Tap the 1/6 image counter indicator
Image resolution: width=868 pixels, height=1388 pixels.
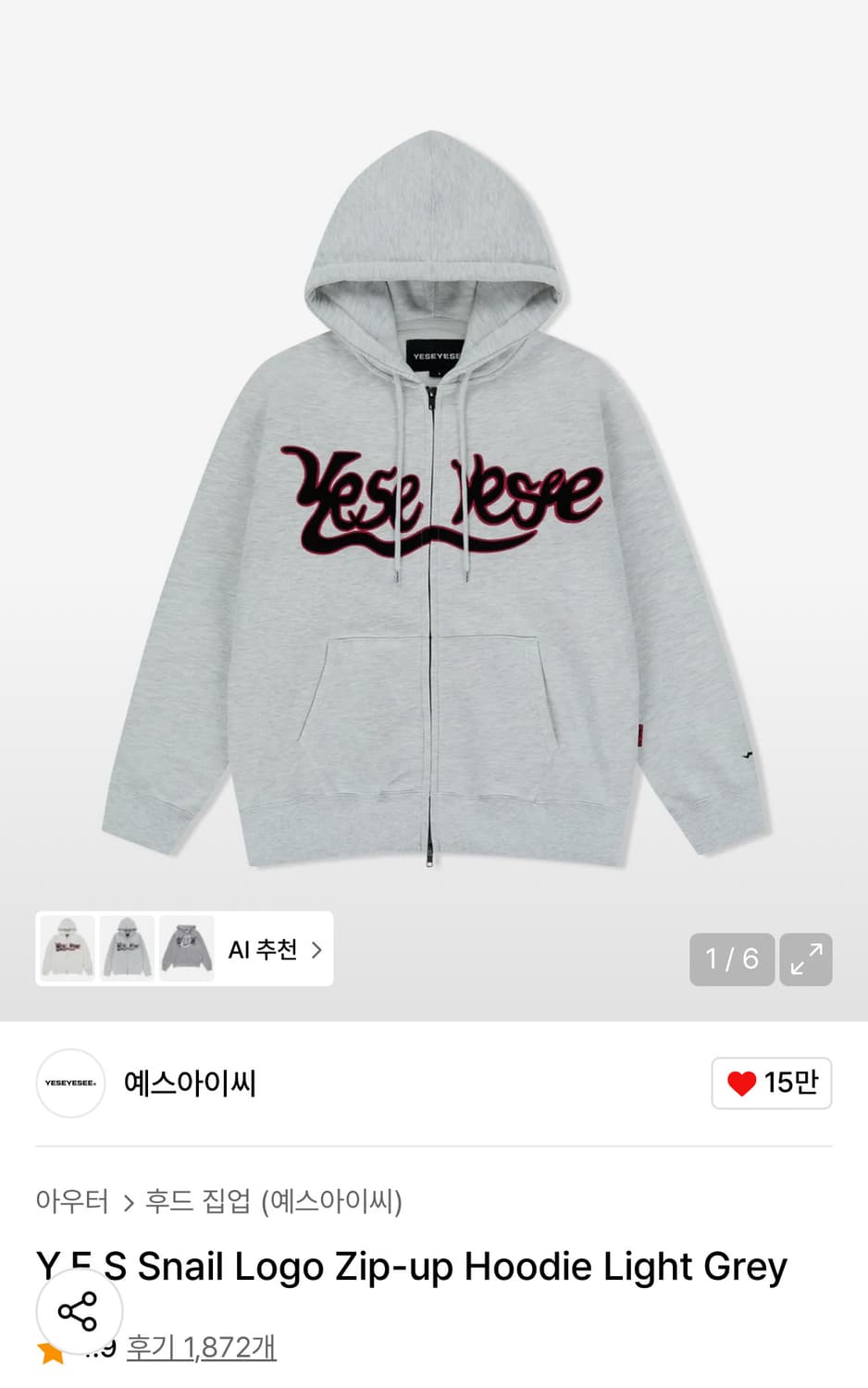click(x=732, y=959)
